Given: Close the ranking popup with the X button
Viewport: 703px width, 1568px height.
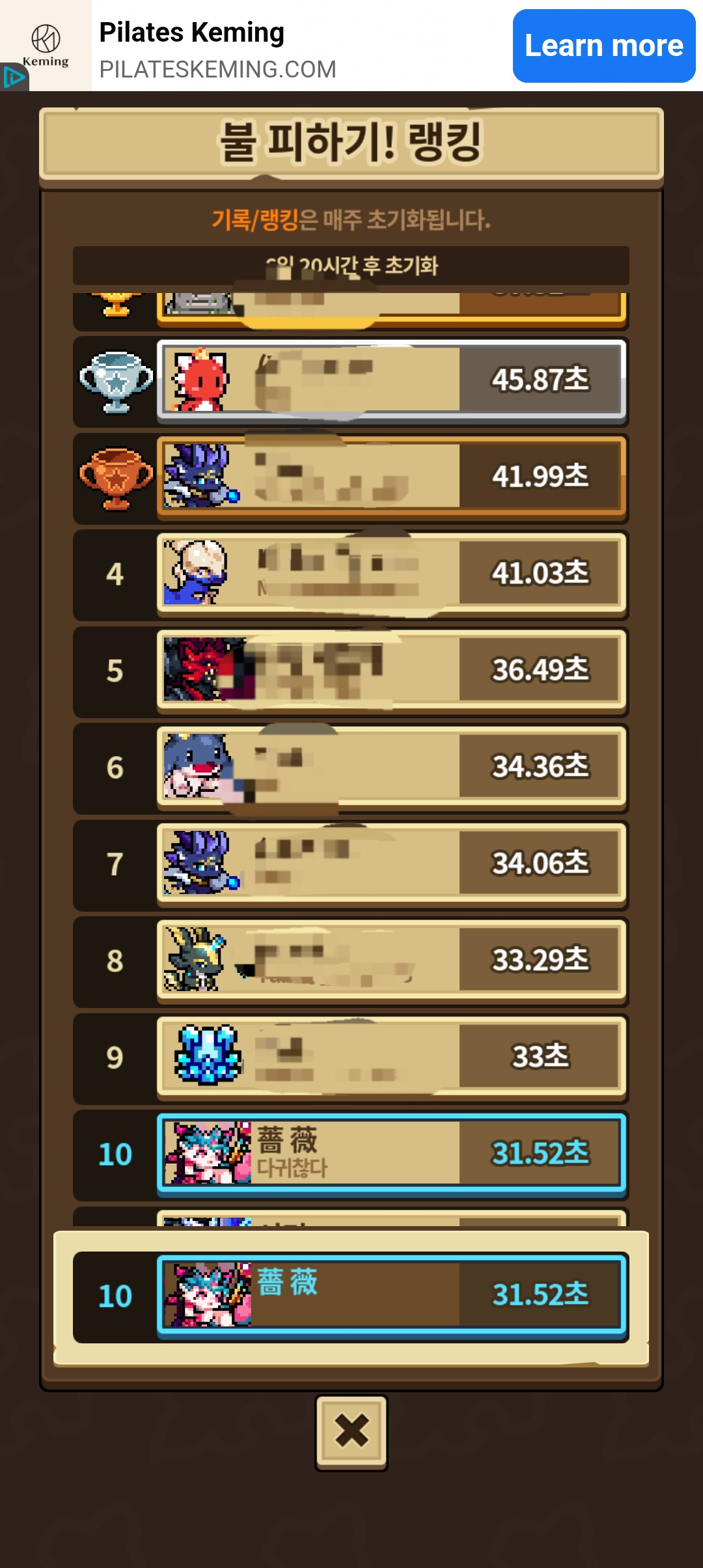Looking at the screenshot, I should [351, 1431].
